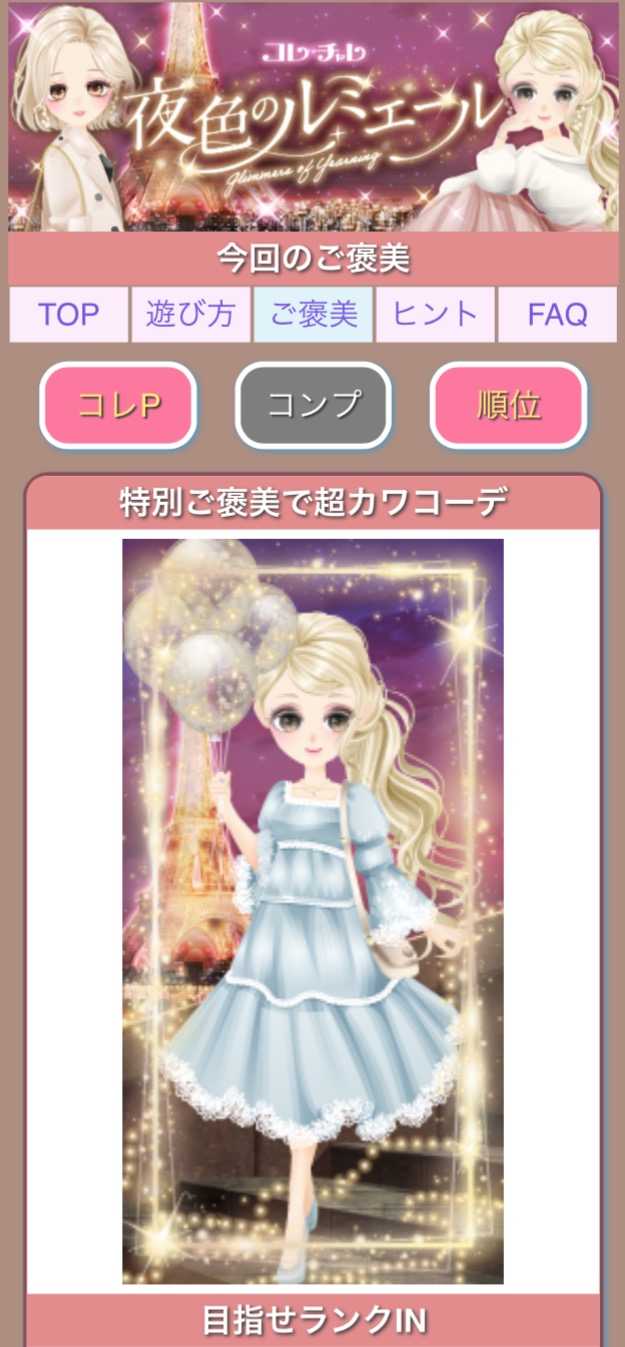
Task: Tap the コレP button
Action: point(118,405)
